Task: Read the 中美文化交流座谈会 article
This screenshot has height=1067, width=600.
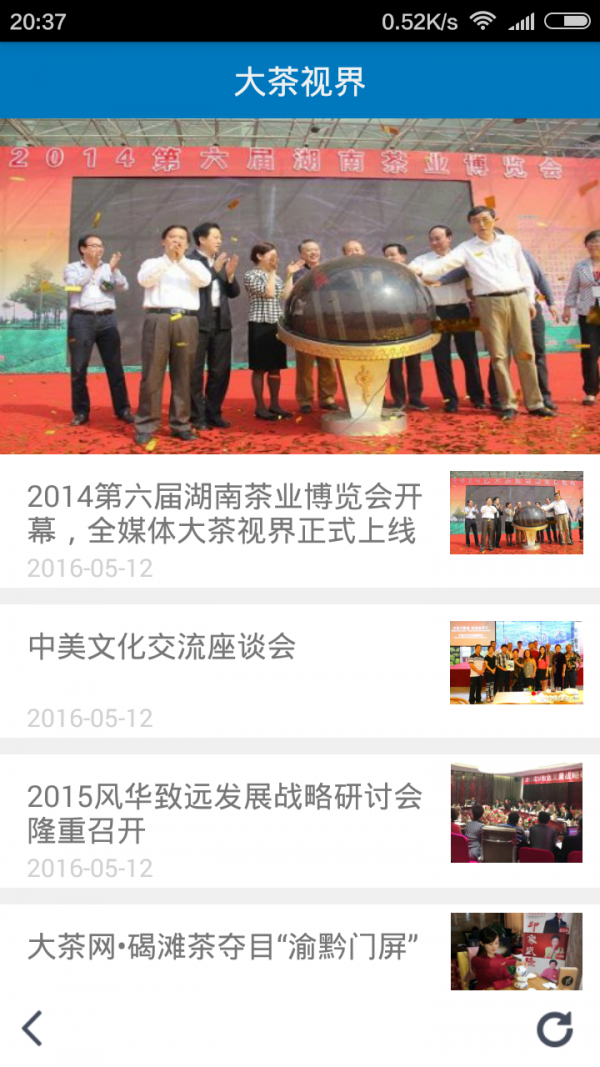Action: point(162,646)
